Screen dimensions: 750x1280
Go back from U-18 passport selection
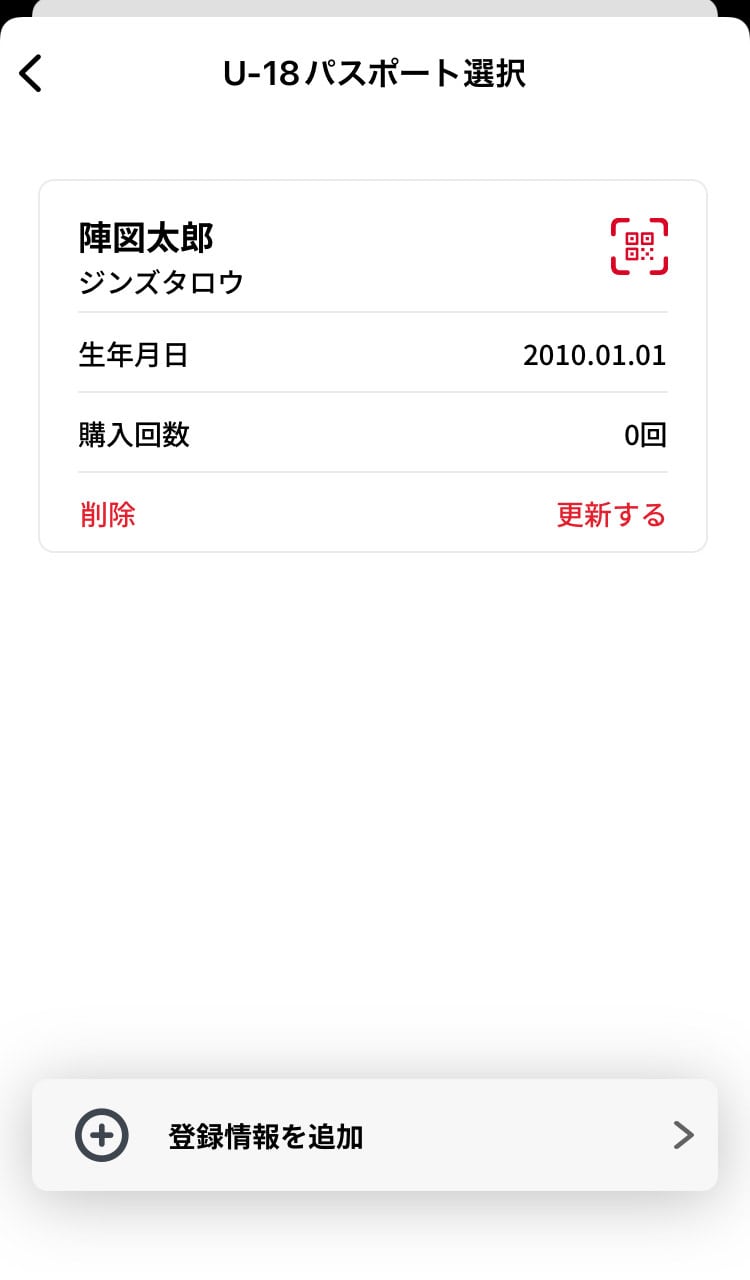click(32, 74)
